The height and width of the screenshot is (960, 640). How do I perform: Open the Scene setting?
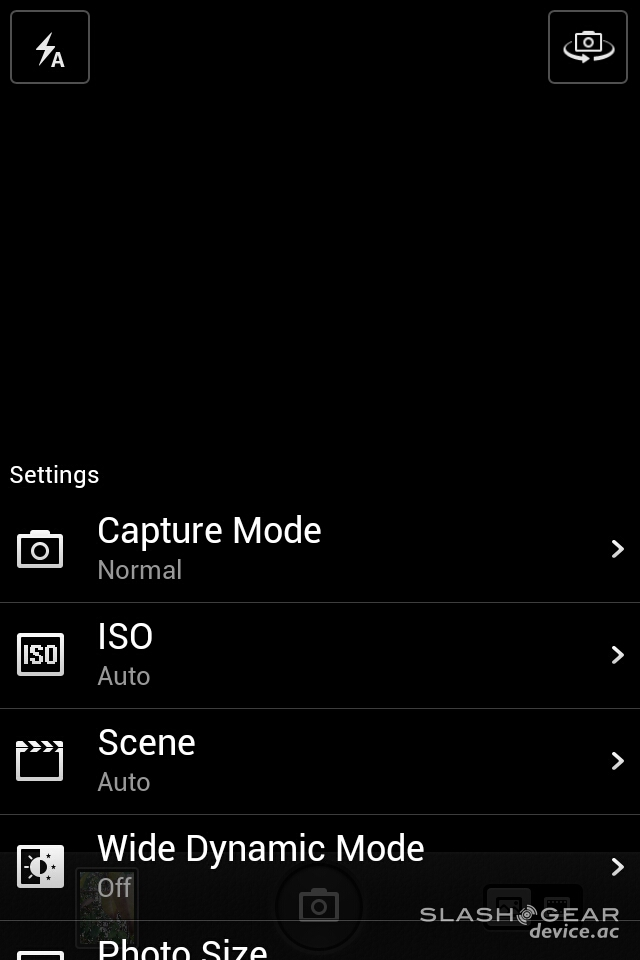pyautogui.click(x=320, y=761)
